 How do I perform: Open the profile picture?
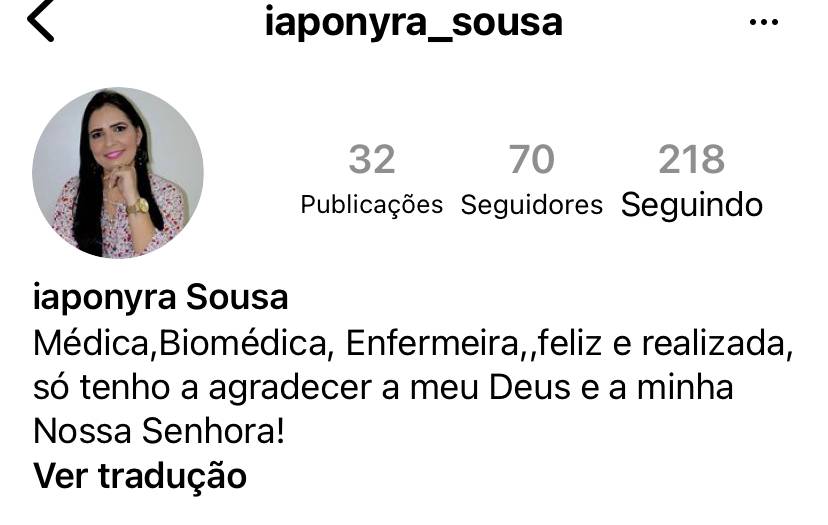point(118,172)
